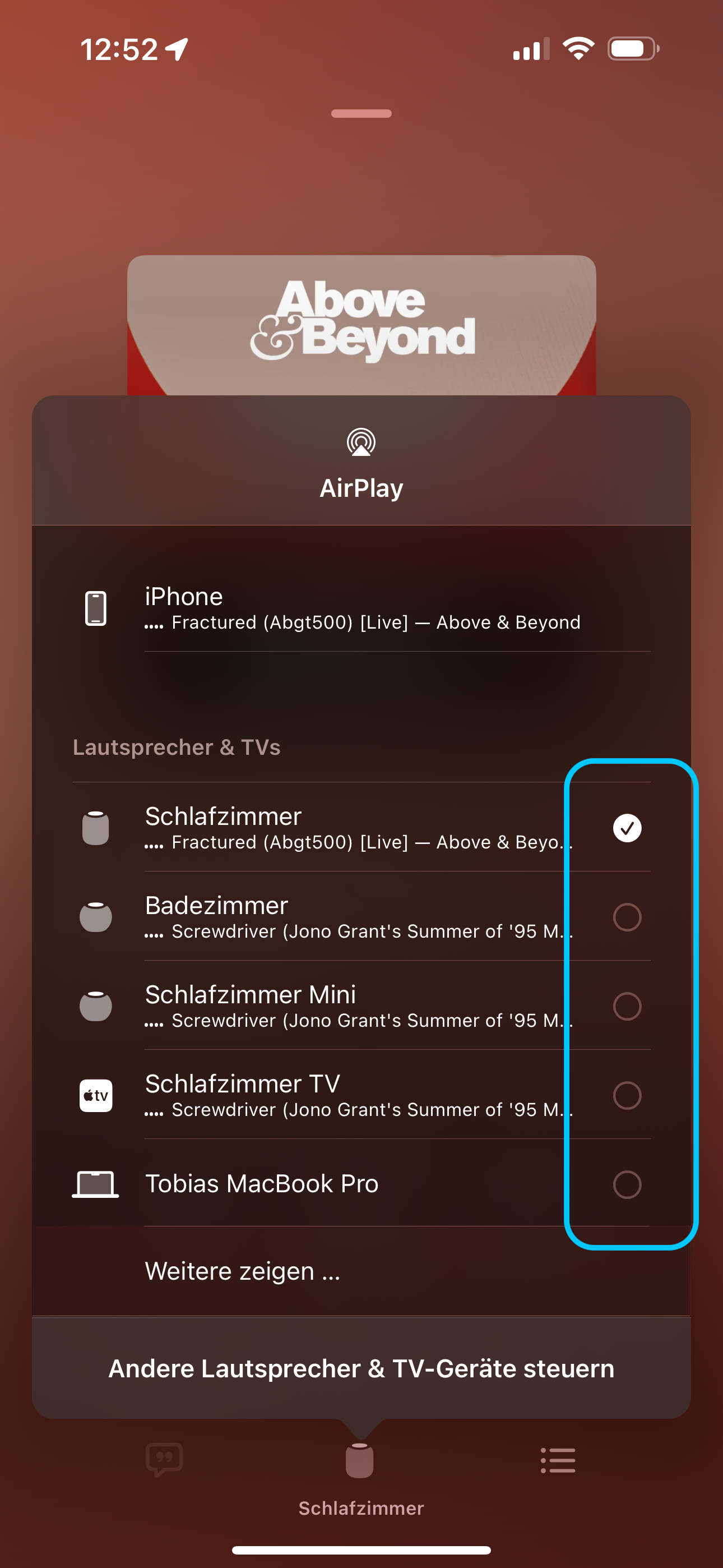Choose Tobias MacBook Pro as output
The width and height of the screenshot is (723, 1568).
pyautogui.click(x=627, y=1184)
